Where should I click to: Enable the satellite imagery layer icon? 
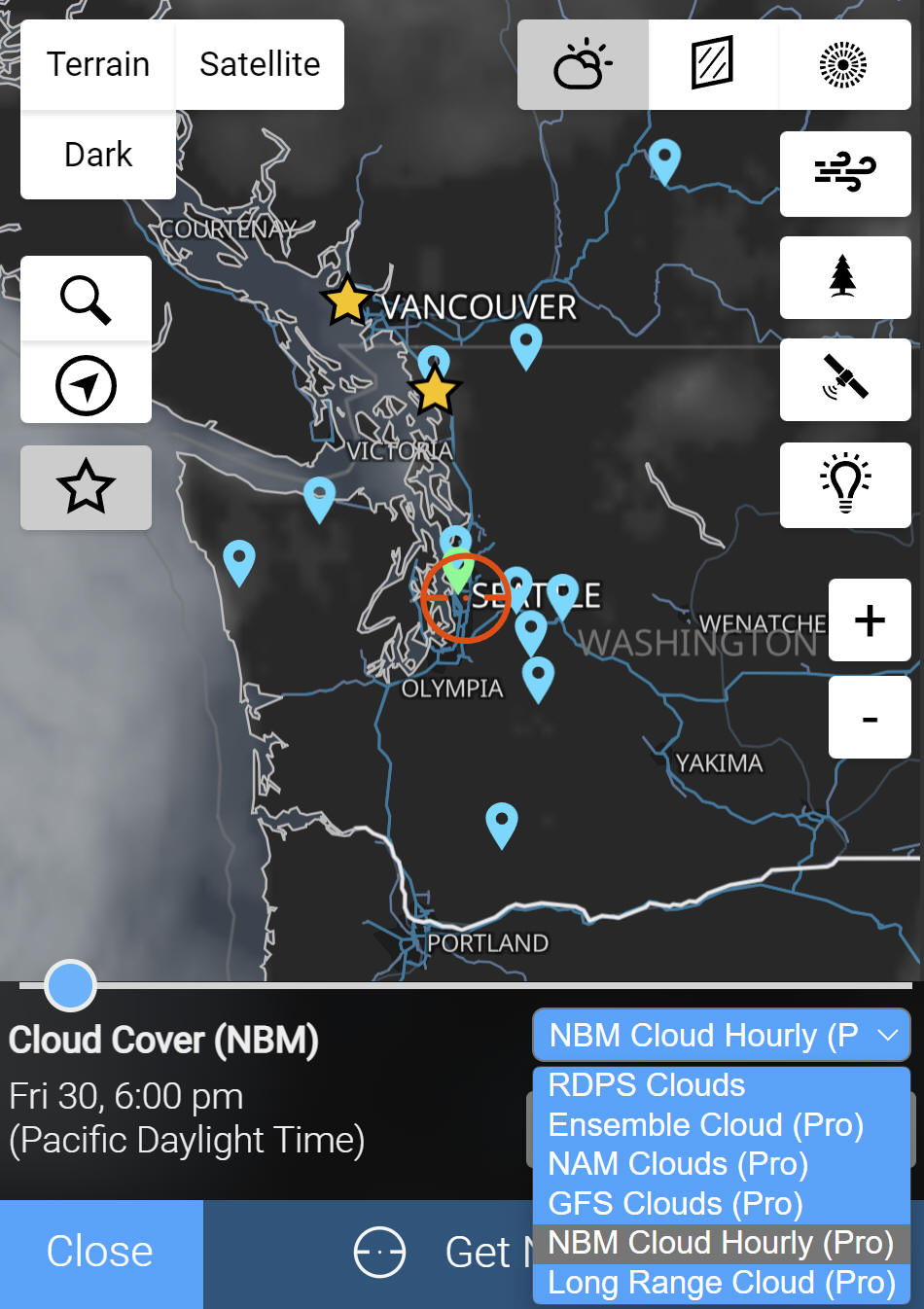point(844,379)
